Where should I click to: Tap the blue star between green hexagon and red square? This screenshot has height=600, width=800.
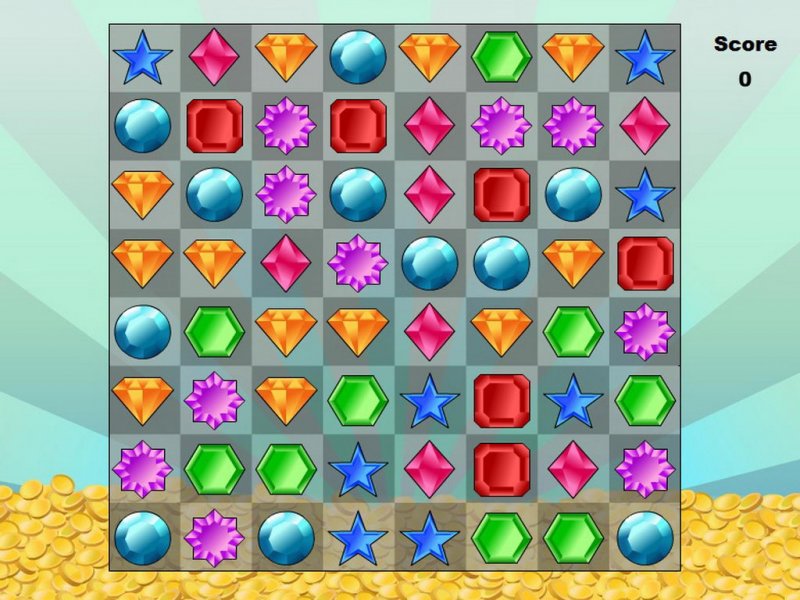(430, 400)
